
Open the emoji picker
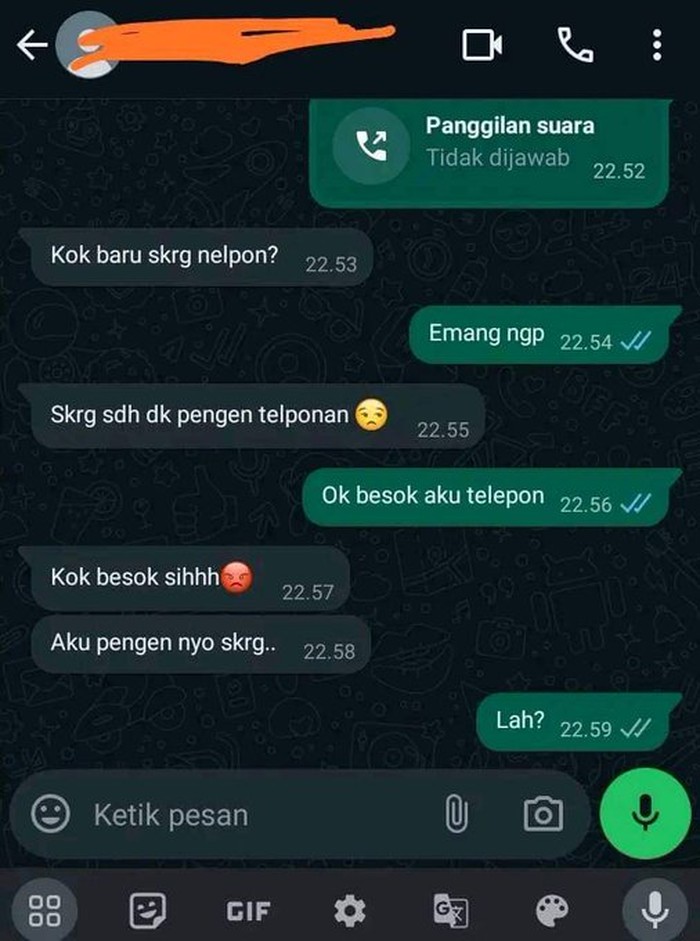pos(49,814)
